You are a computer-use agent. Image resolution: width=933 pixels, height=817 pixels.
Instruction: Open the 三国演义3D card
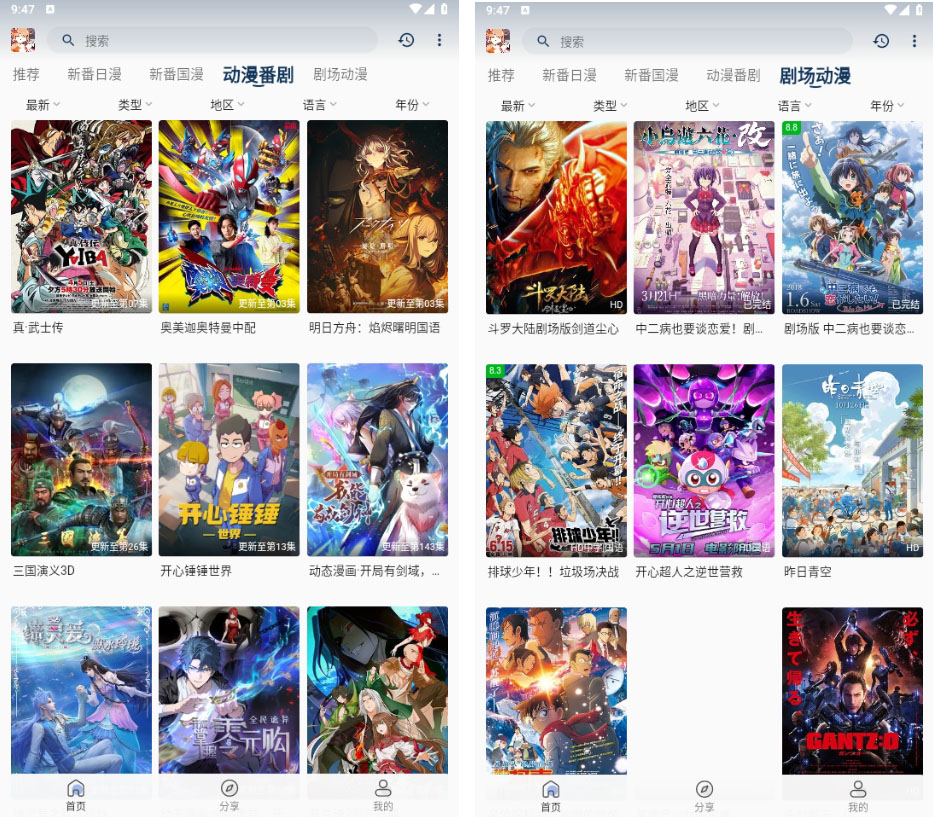pyautogui.click(x=81, y=459)
